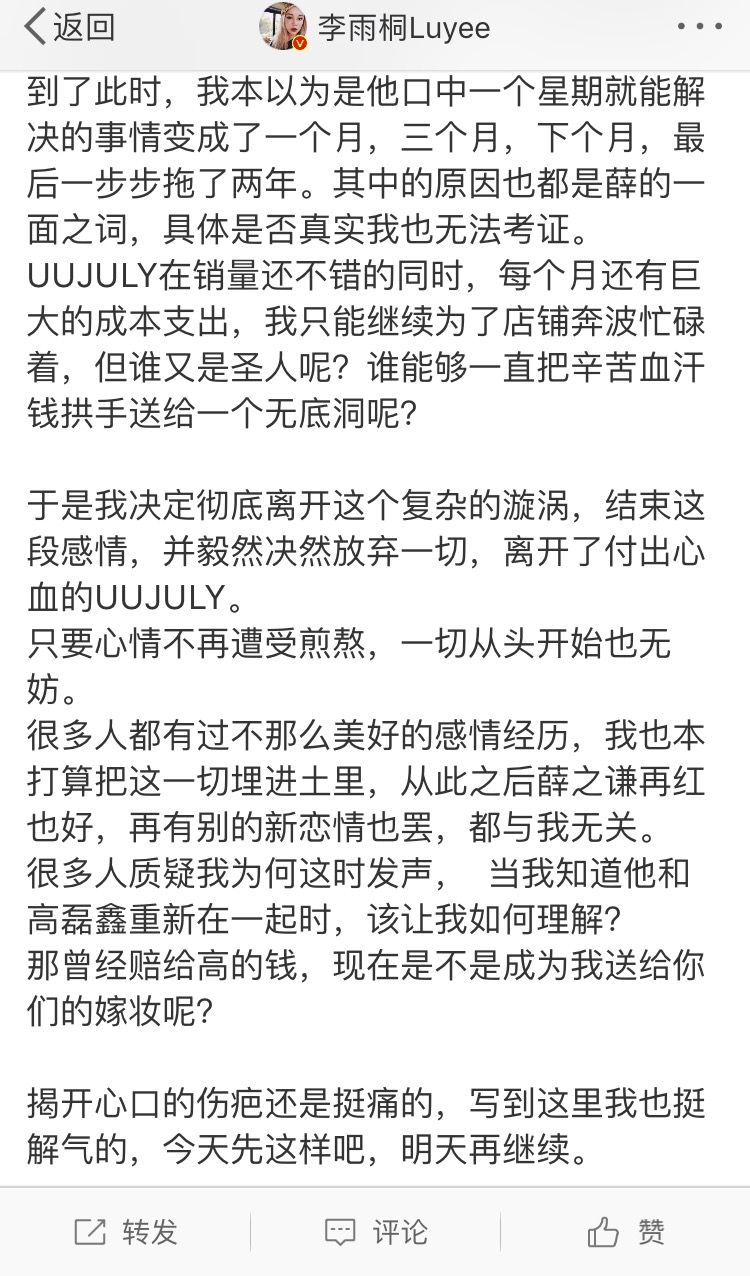This screenshot has height=1276, width=750.
Task: Open the three-dot overflow menu
Action: [x=699, y=27]
